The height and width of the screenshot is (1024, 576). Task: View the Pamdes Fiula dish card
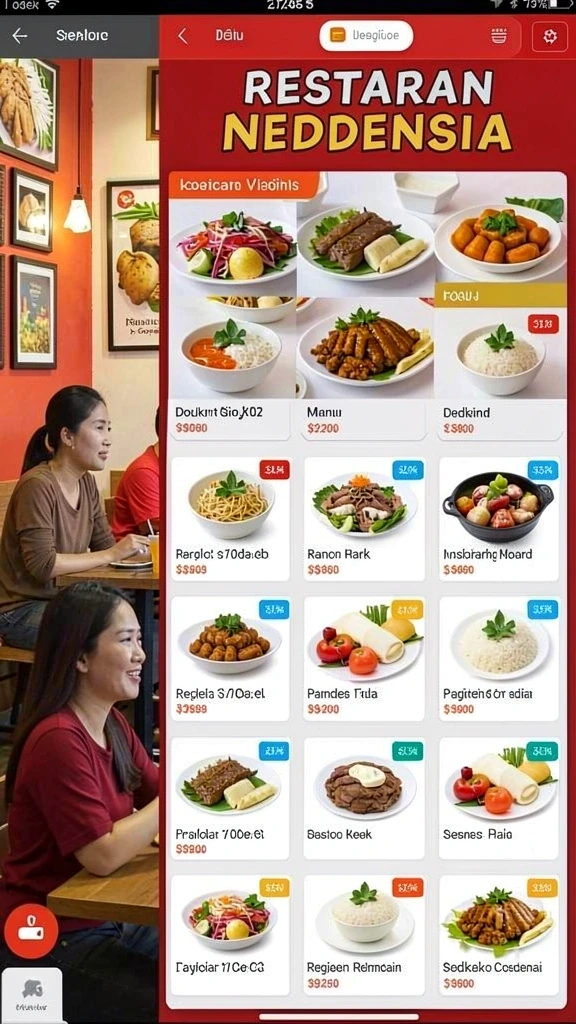coord(364,658)
